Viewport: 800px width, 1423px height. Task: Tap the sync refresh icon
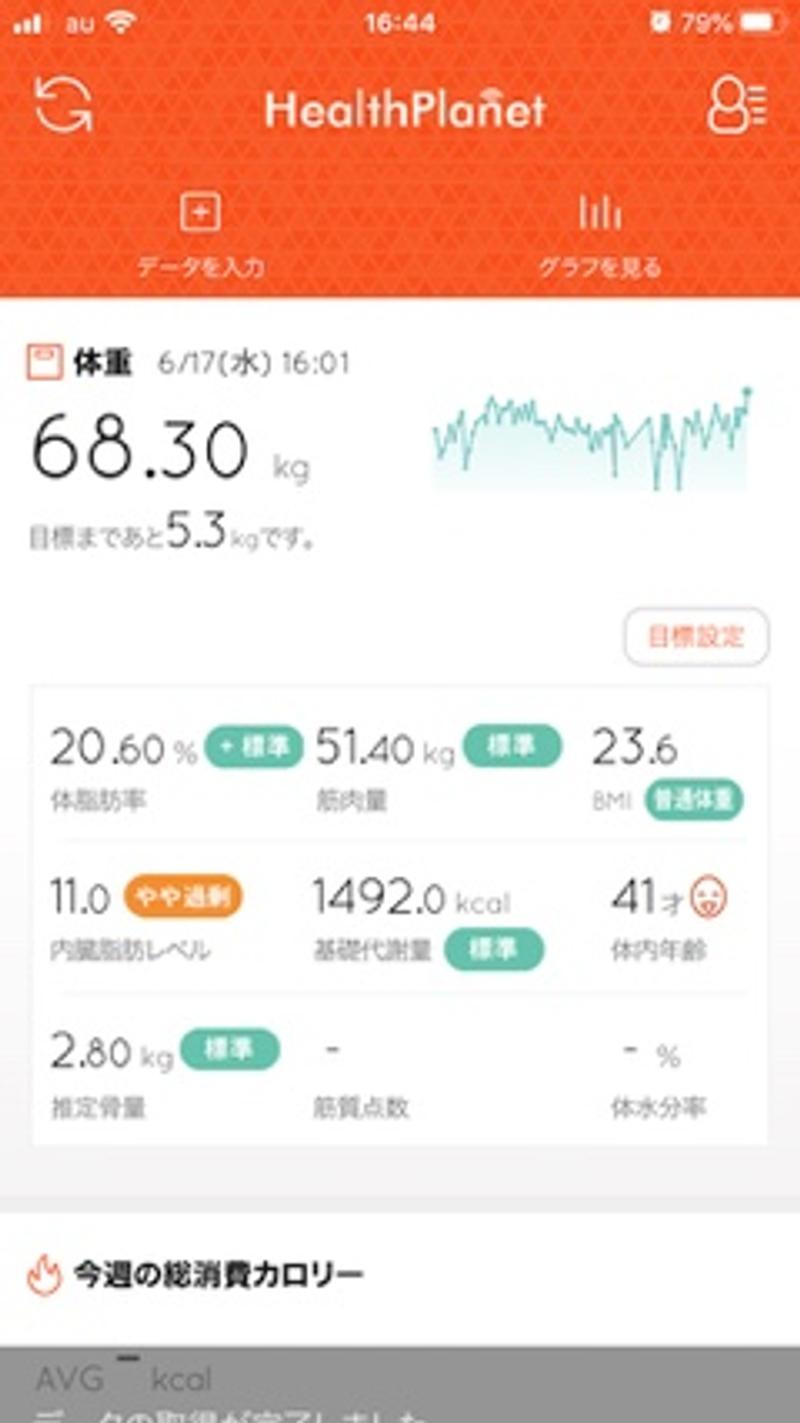64,104
